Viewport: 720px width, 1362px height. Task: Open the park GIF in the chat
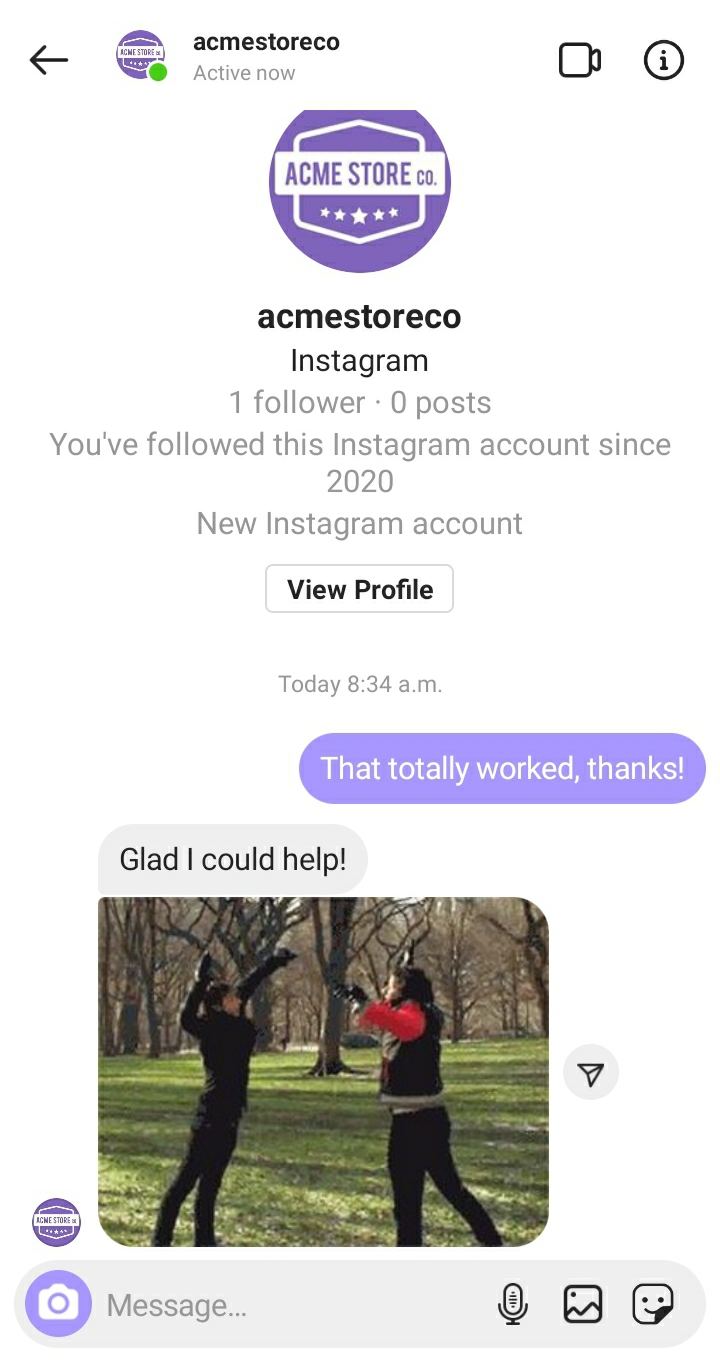pos(323,1071)
